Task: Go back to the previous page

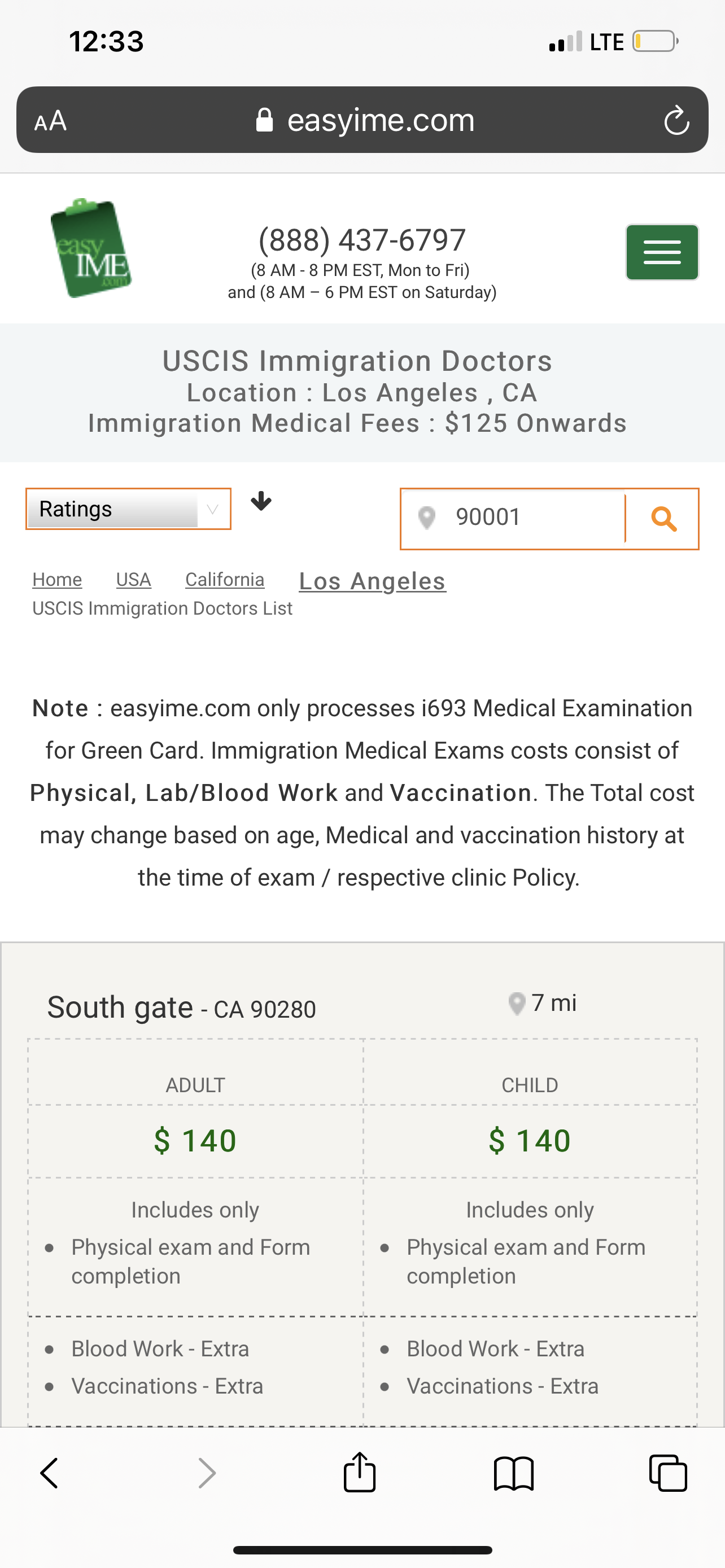Action: (x=49, y=1473)
